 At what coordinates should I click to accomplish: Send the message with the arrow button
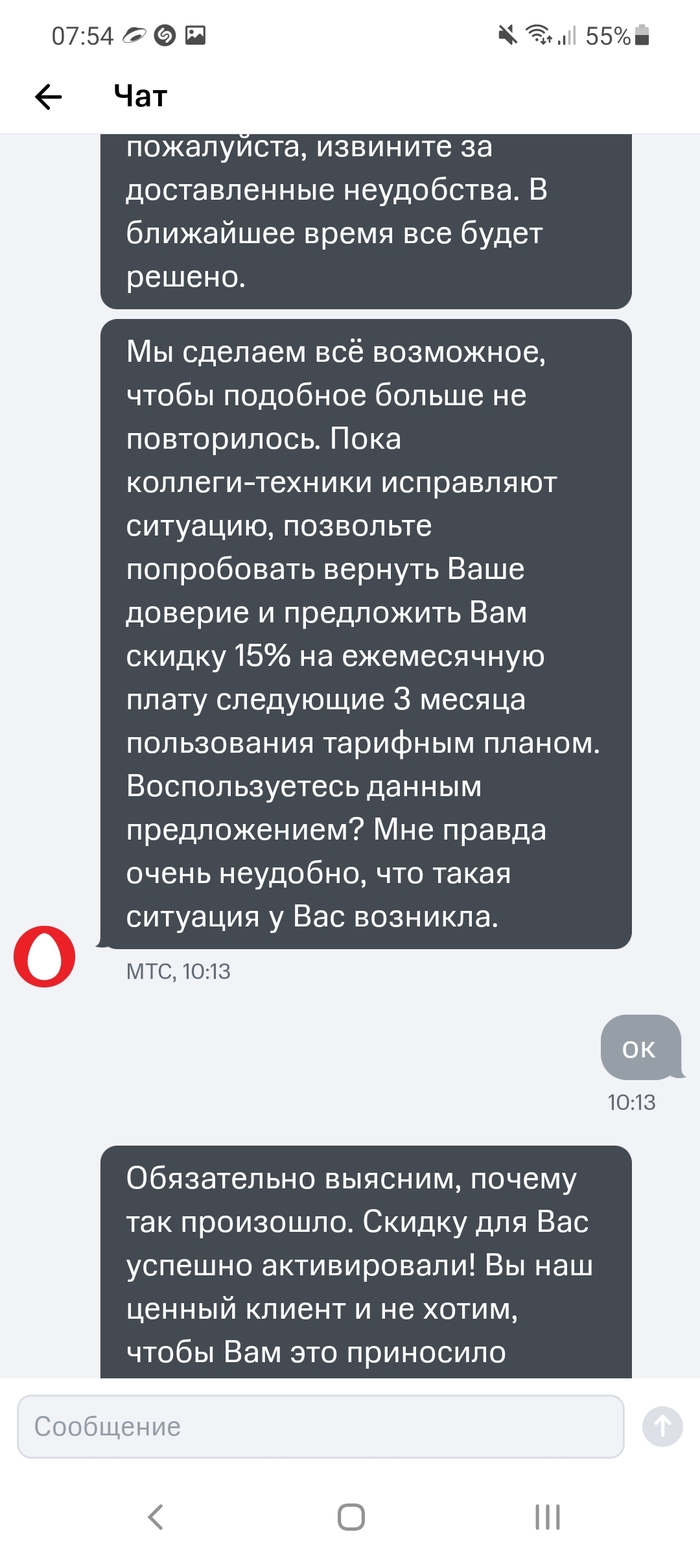coord(662,1426)
